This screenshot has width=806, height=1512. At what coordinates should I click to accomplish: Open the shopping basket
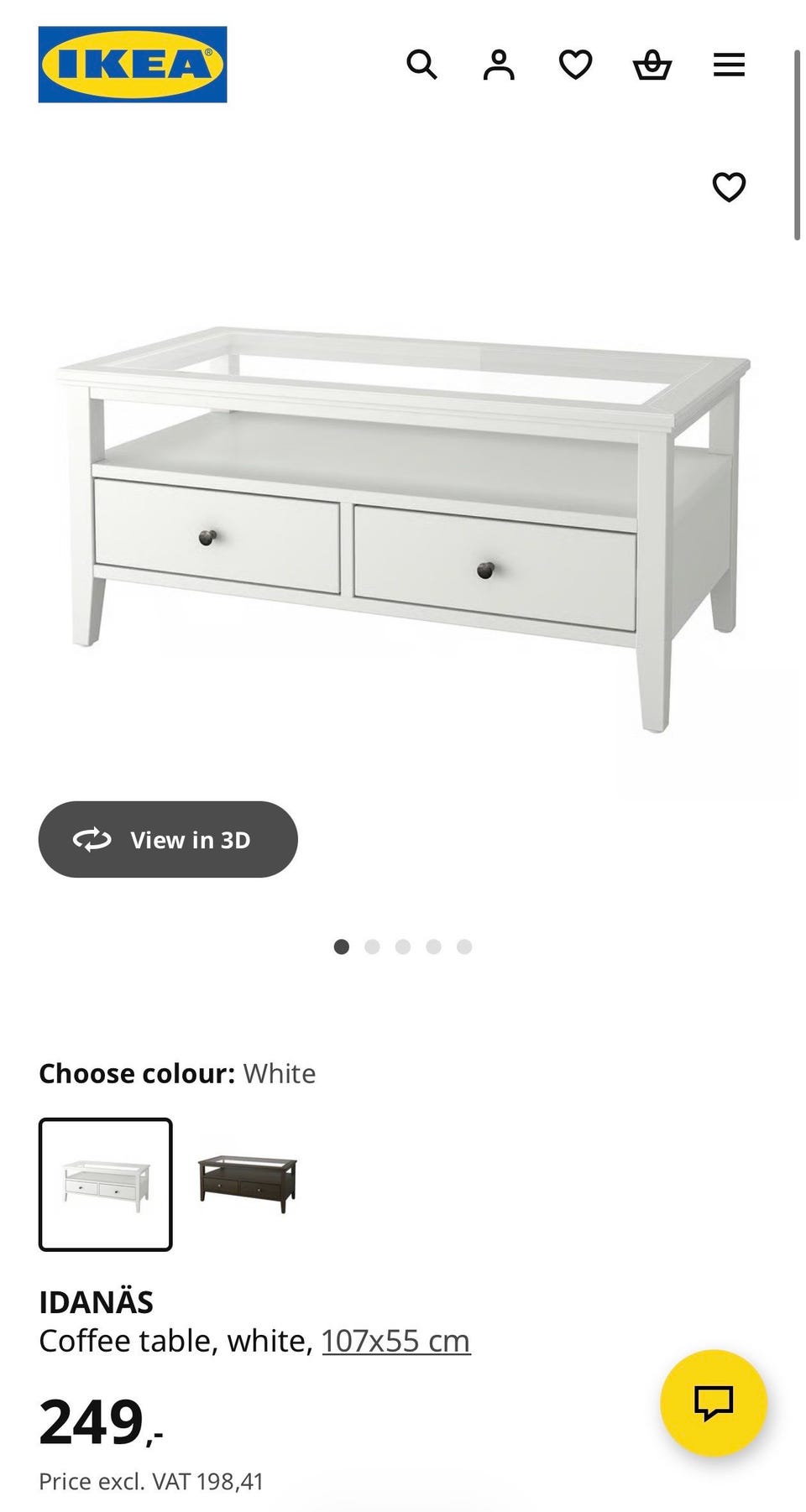click(x=652, y=65)
